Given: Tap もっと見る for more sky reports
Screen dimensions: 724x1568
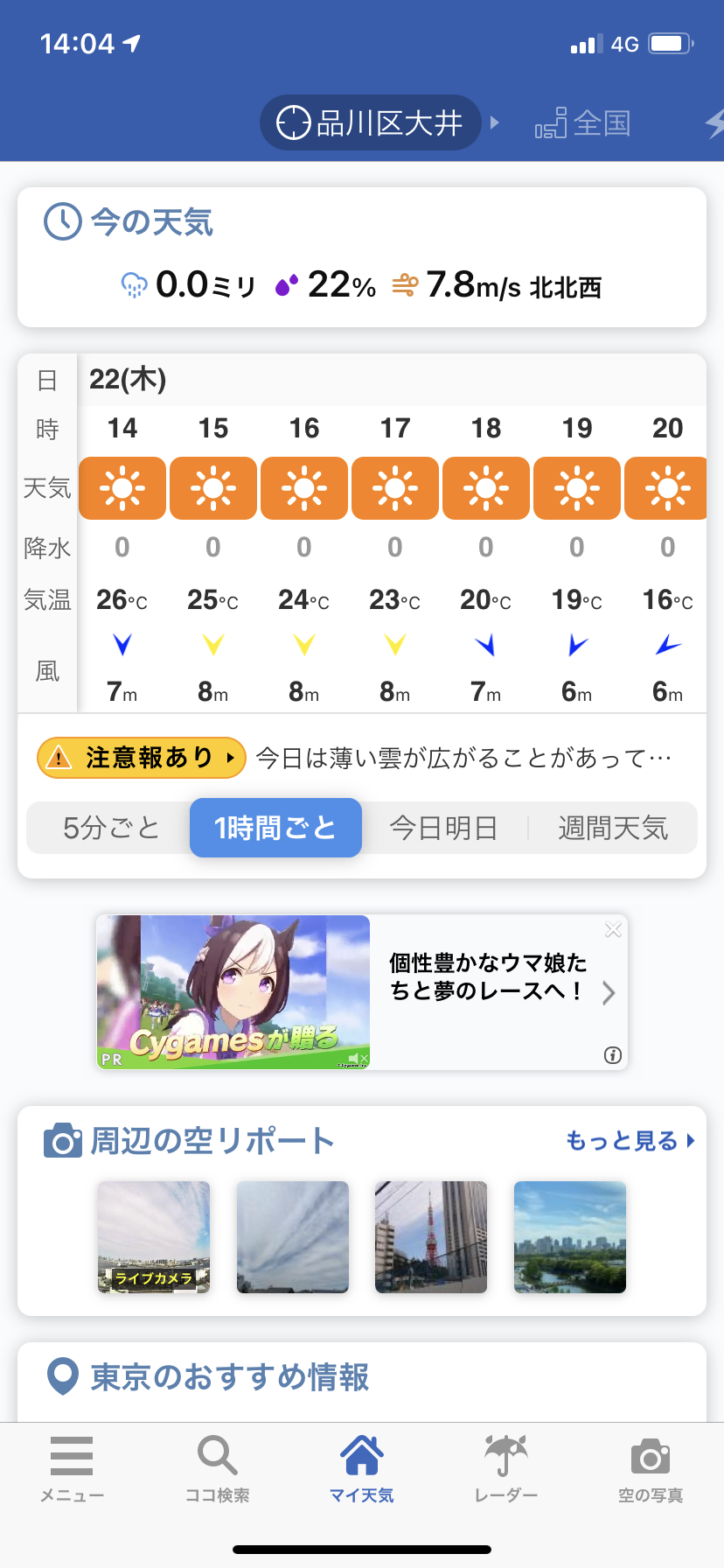Looking at the screenshot, I should (x=630, y=1141).
